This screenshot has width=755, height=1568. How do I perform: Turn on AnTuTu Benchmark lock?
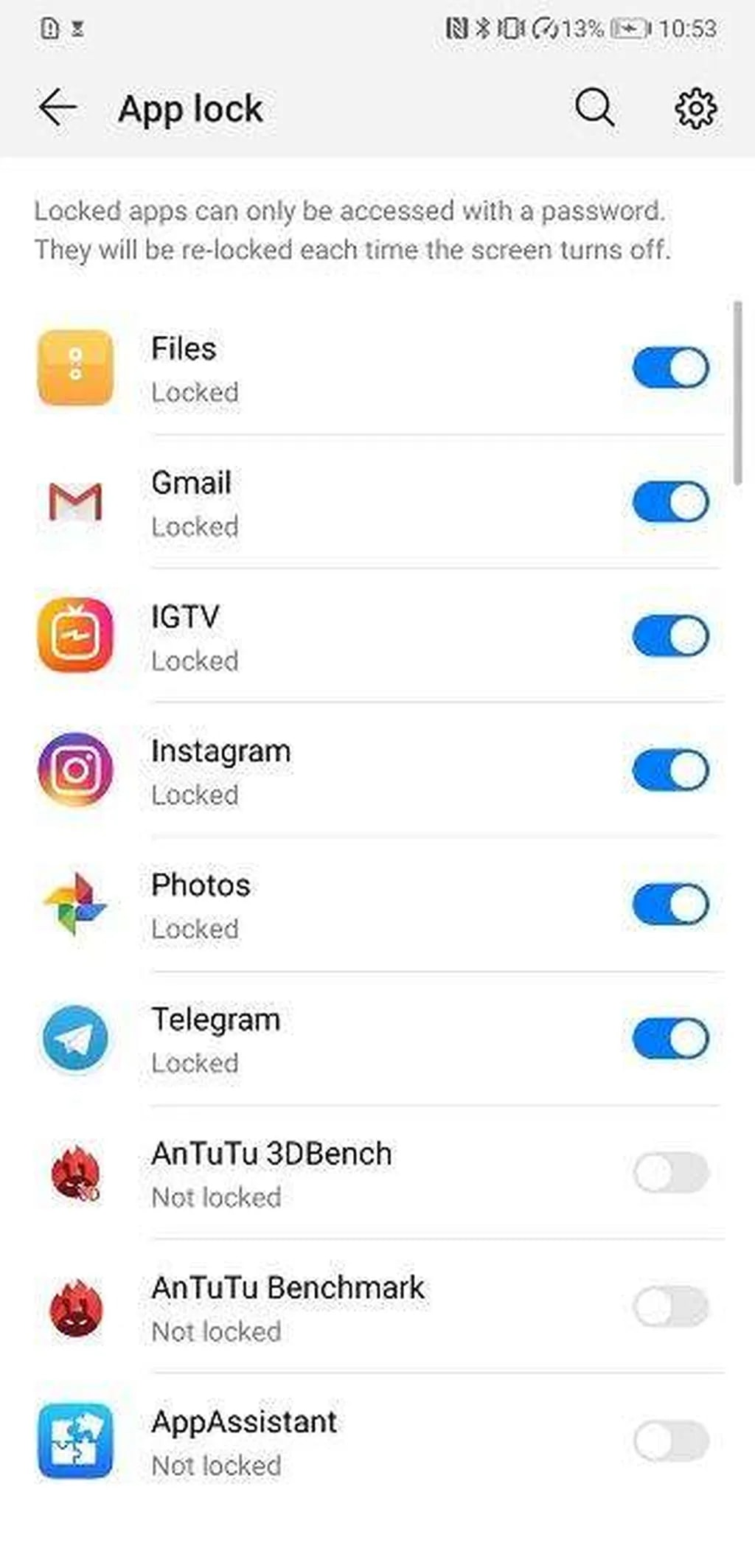[x=670, y=1306]
